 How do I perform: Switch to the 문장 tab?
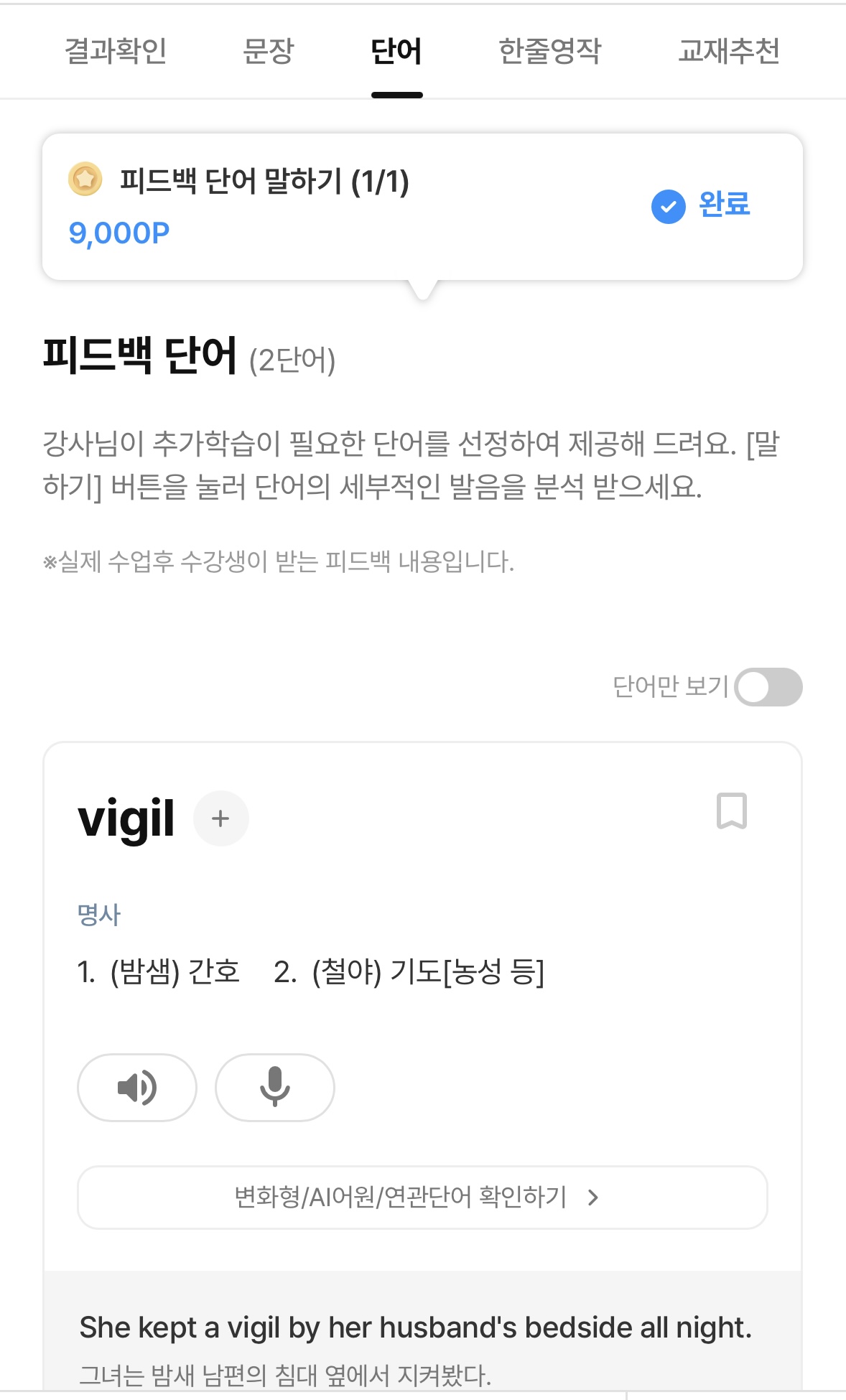269,51
